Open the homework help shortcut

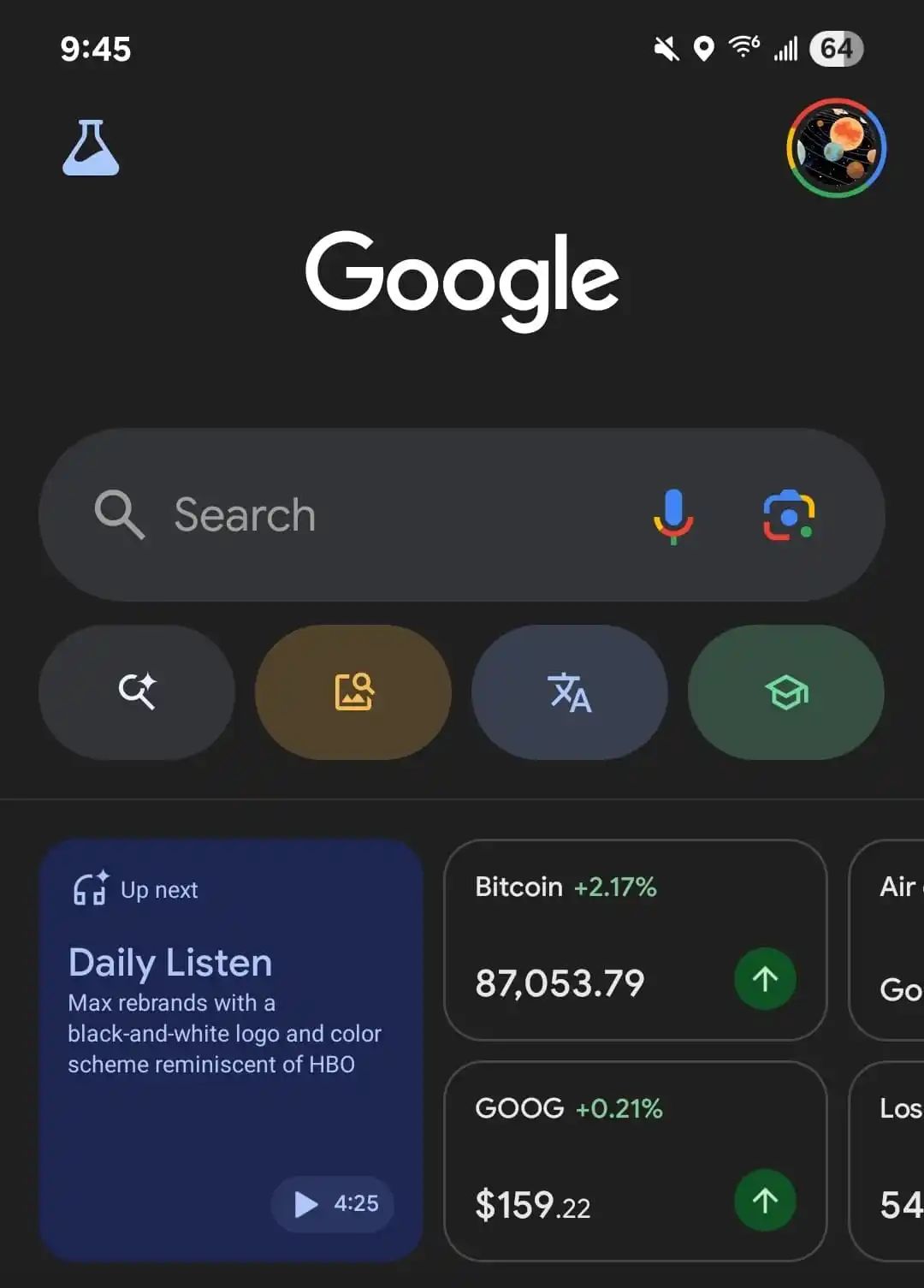[786, 691]
